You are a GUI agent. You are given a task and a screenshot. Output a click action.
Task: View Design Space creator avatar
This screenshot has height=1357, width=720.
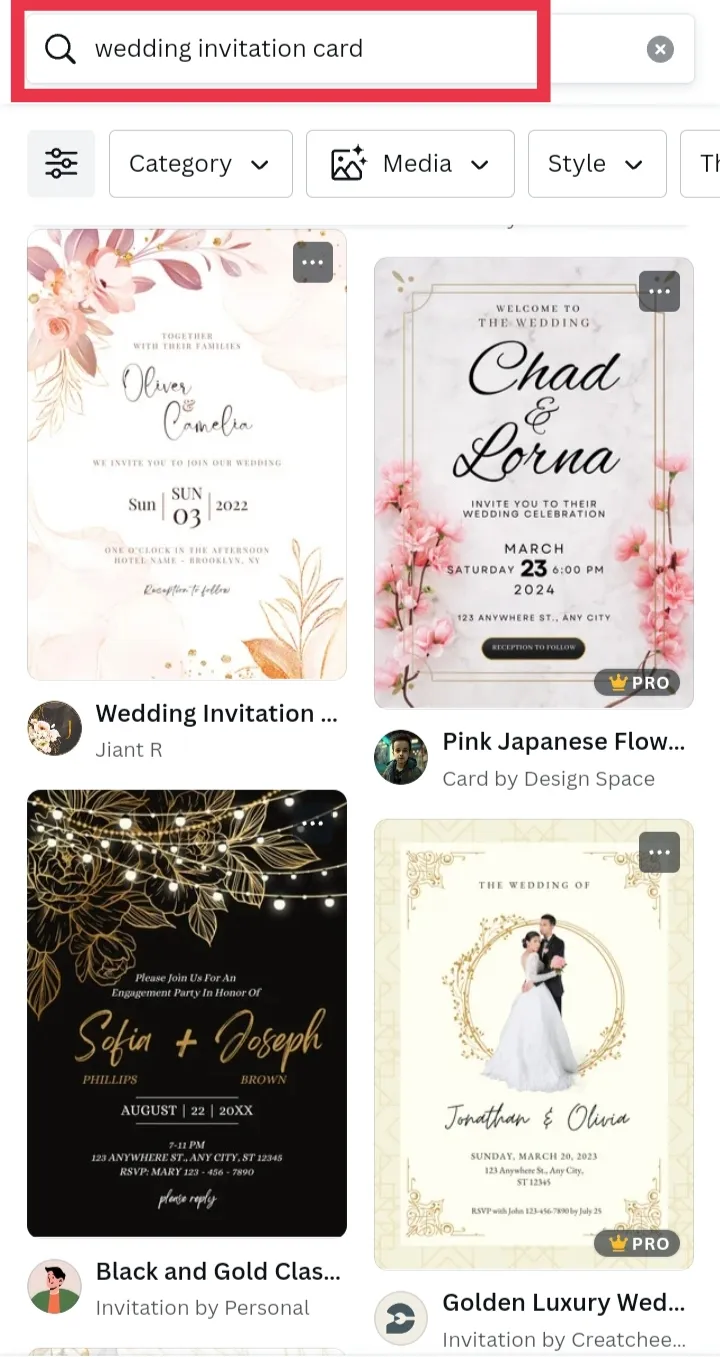click(401, 757)
